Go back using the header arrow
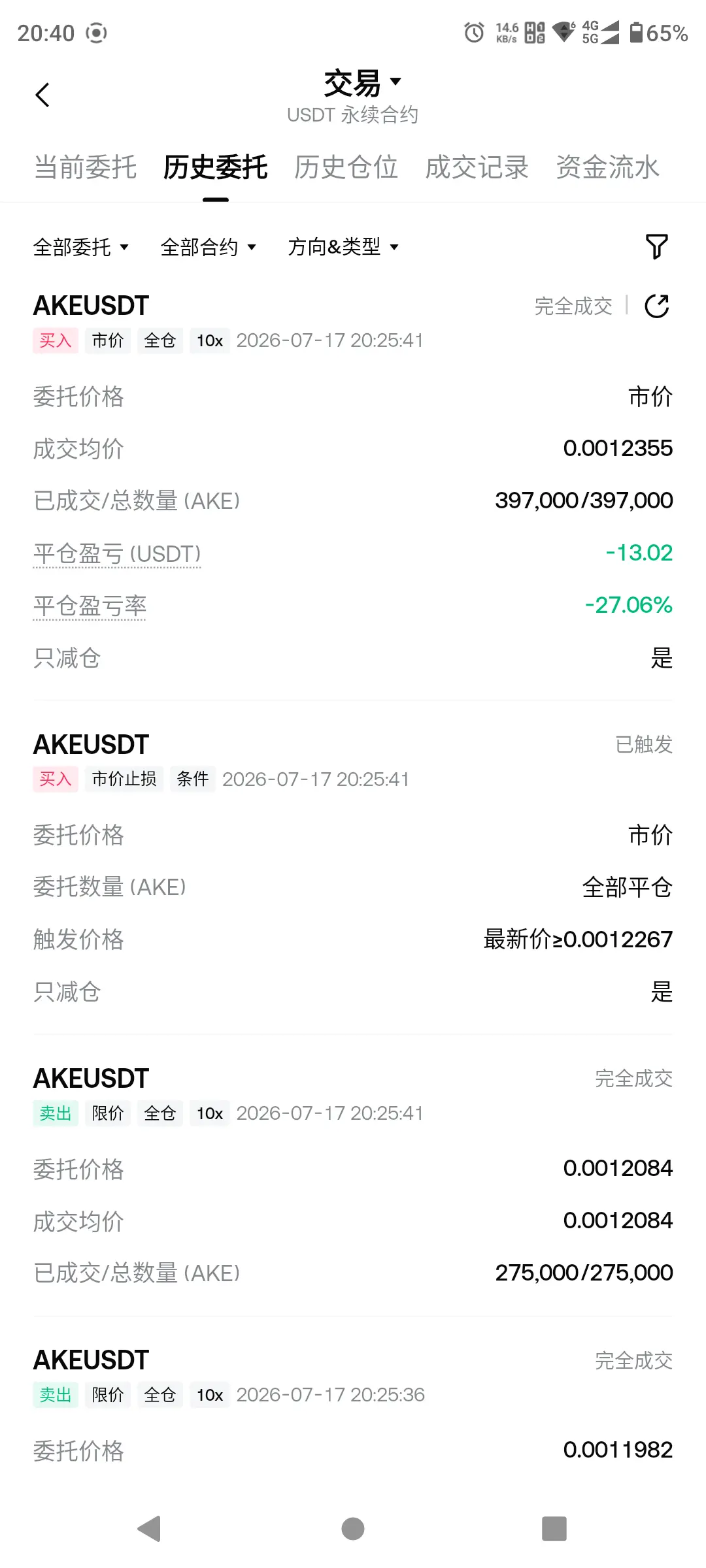The height and width of the screenshot is (1568, 706). coord(42,95)
